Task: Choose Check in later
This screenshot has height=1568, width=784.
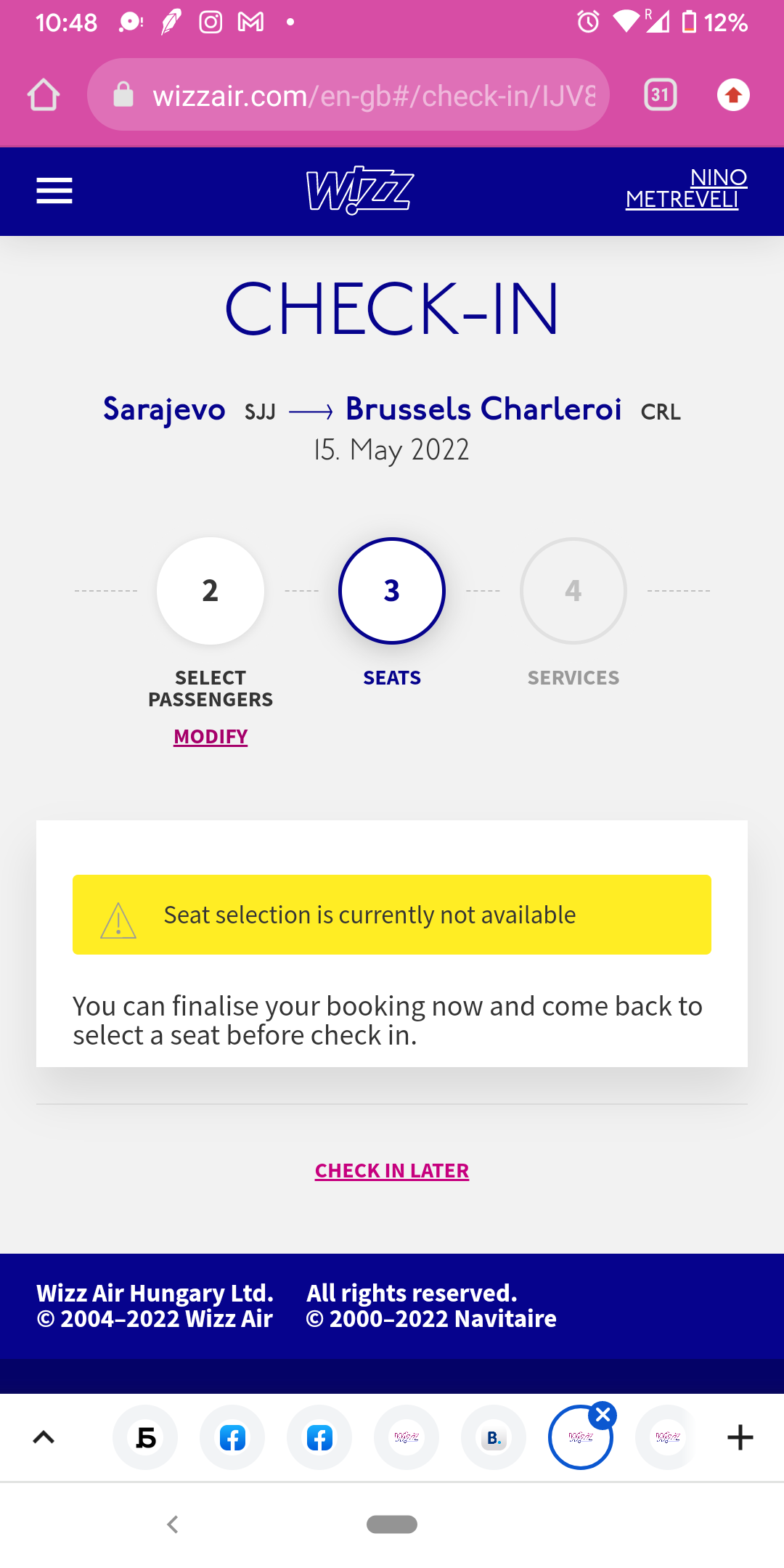Action: (x=392, y=1171)
